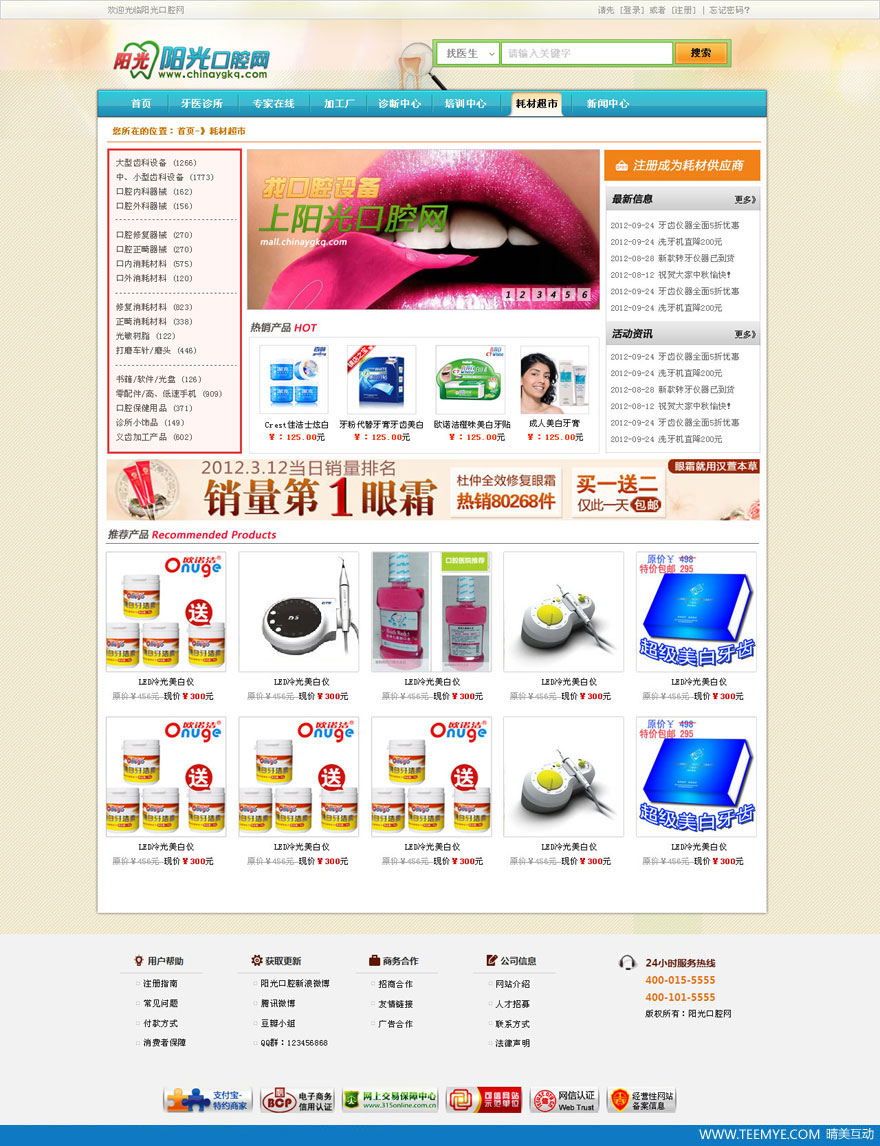Go to the 首页 nav tab
Image resolution: width=880 pixels, height=1146 pixels.
coord(141,104)
